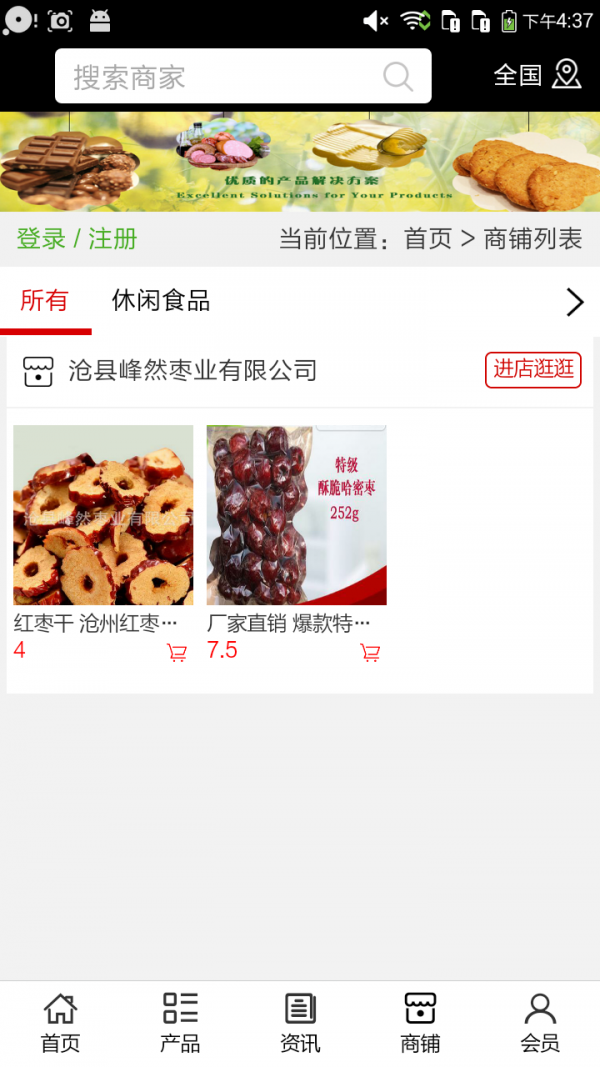Switch to the 产品 tab
This screenshot has height=1067, width=600.
tap(180, 1023)
